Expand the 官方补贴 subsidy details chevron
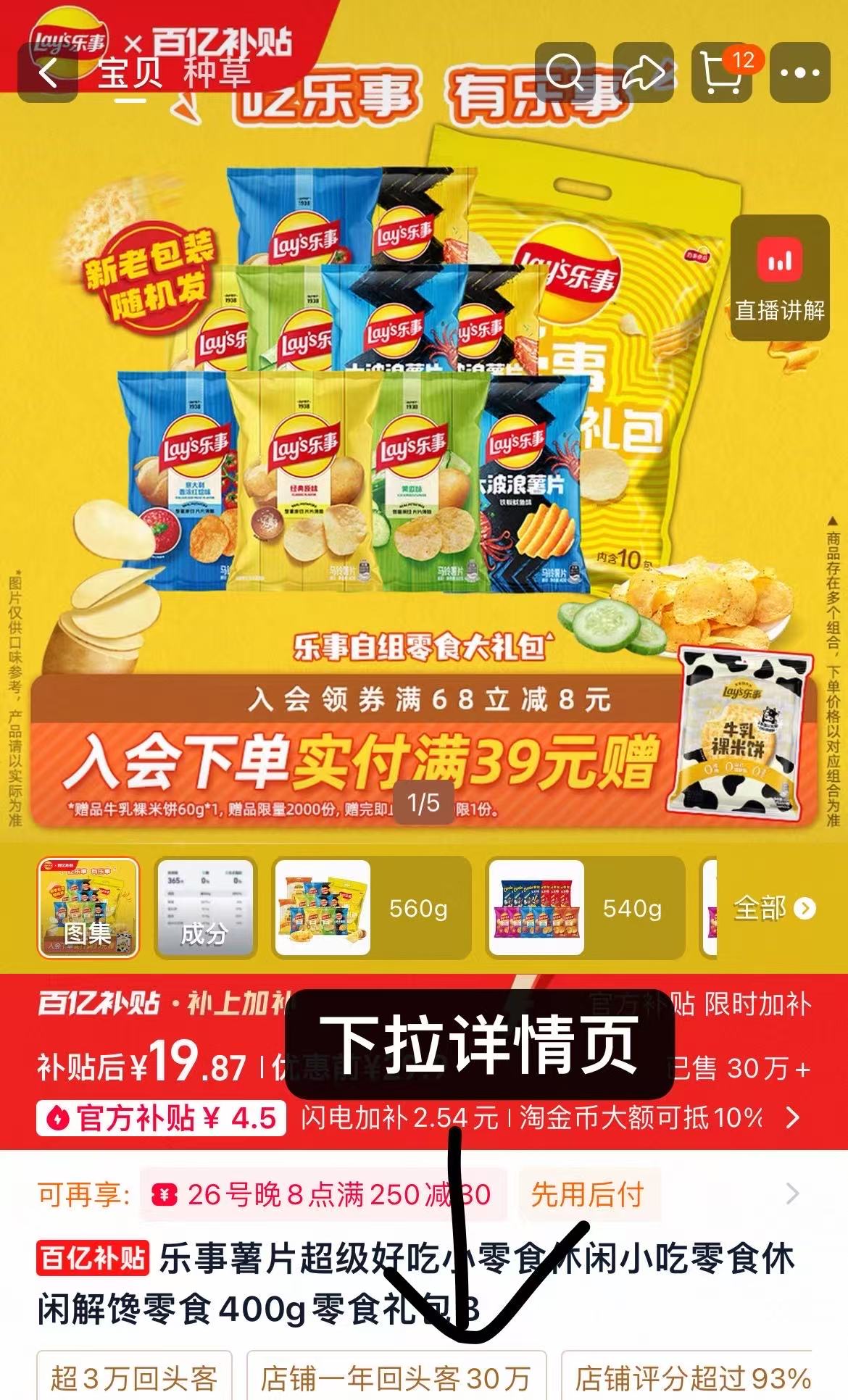Image resolution: width=848 pixels, height=1400 pixels. (x=793, y=1118)
